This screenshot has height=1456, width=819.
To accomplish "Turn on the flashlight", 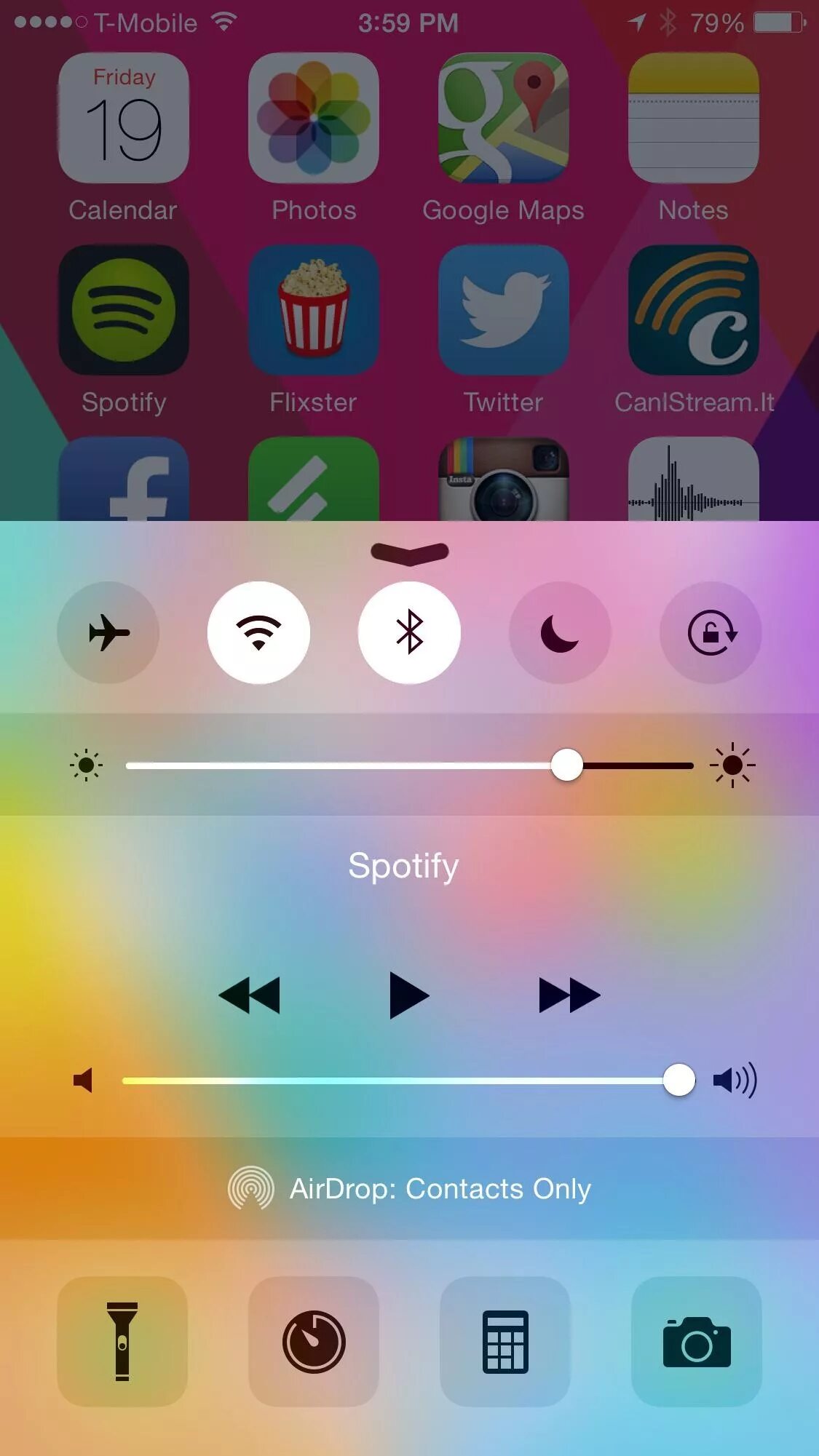I will [x=122, y=1341].
